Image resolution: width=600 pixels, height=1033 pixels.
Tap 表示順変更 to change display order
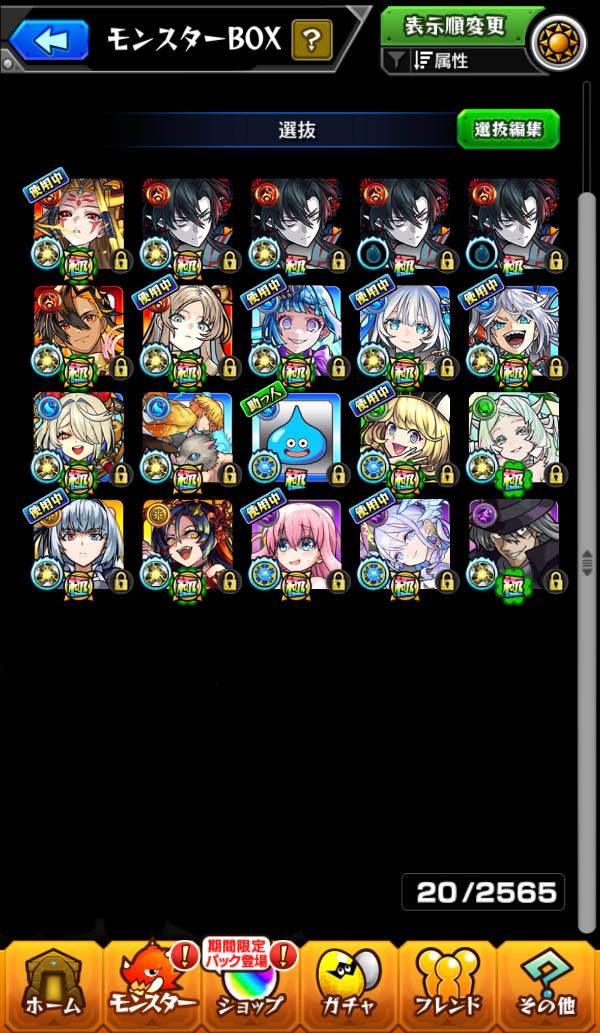click(x=463, y=27)
